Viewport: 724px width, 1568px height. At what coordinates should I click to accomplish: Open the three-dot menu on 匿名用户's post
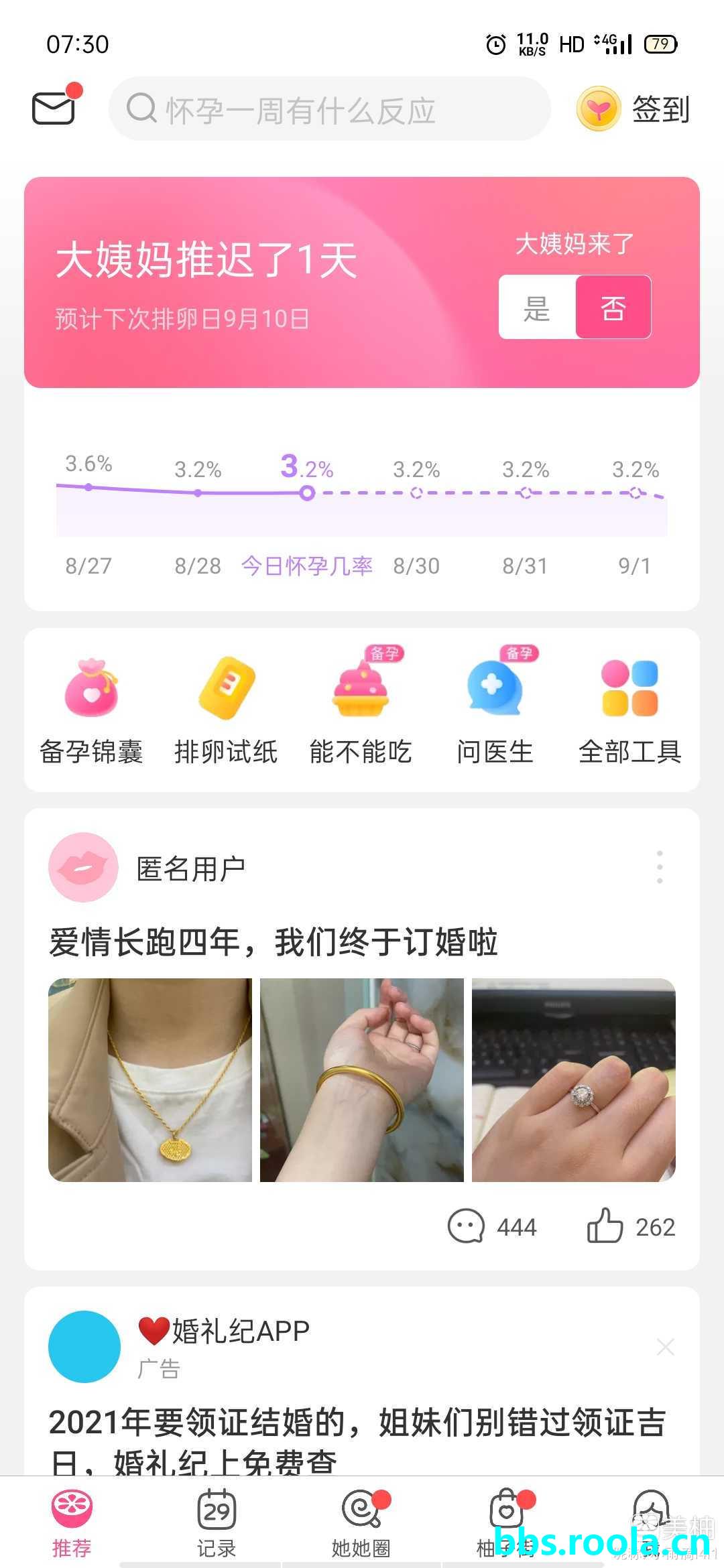(x=660, y=867)
